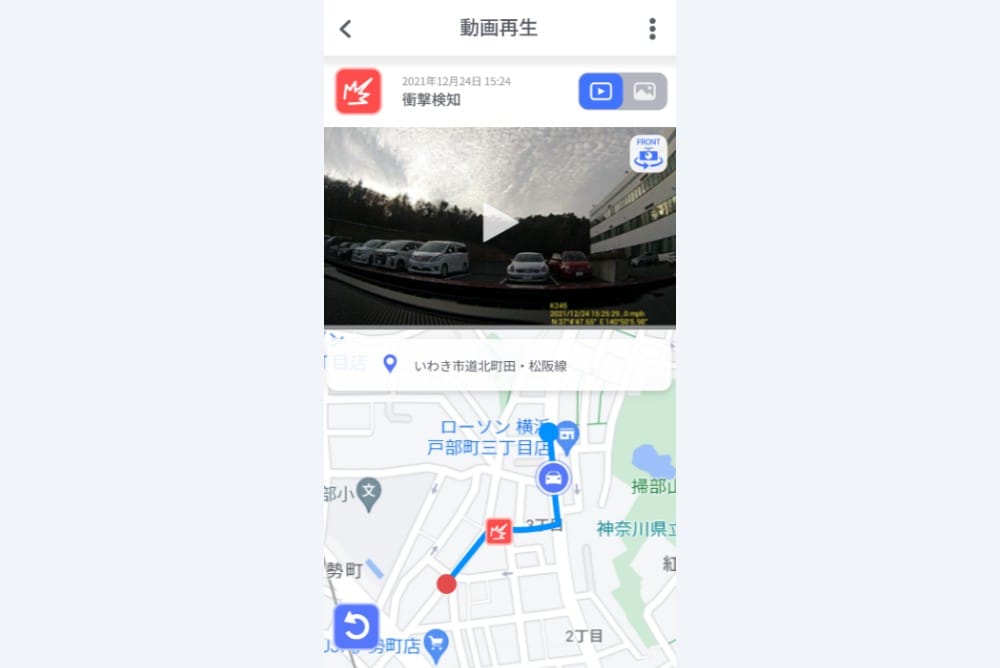The width and height of the screenshot is (1000, 668).
Task: Tap the impact detection marker on the map
Action: pos(499,531)
